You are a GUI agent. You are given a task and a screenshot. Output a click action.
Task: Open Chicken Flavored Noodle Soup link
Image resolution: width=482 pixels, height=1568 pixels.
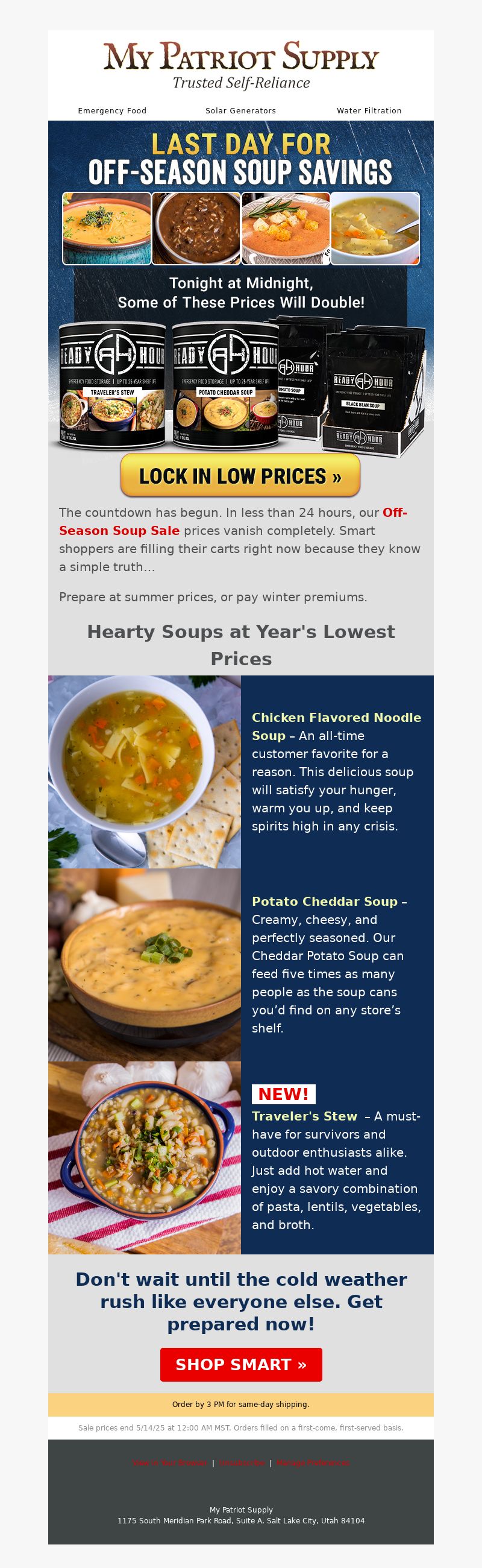pos(336,718)
